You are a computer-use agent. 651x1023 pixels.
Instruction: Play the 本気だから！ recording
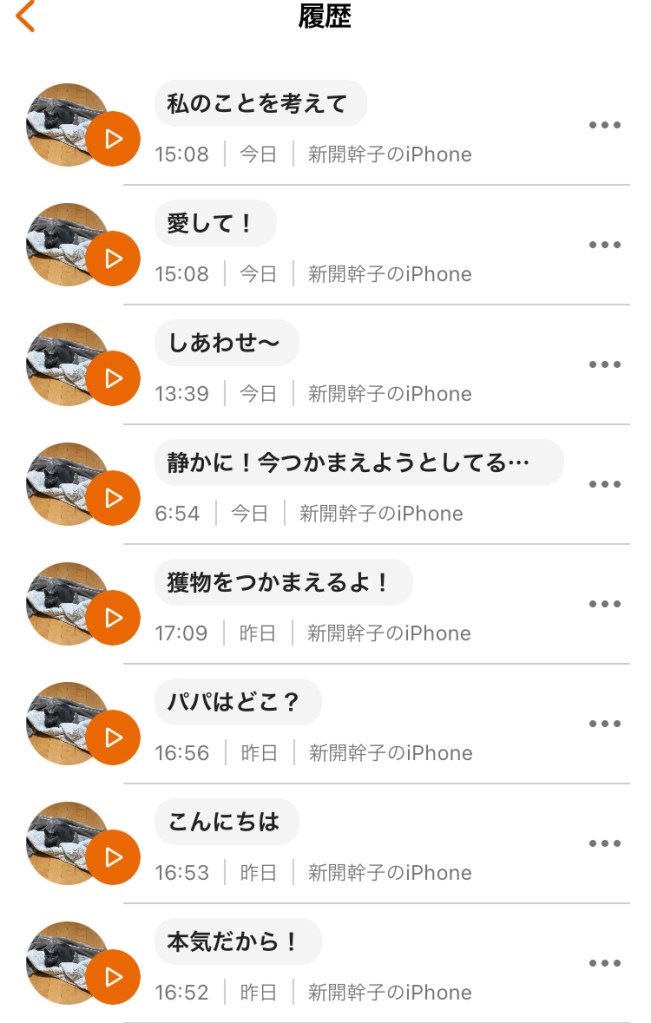113,977
